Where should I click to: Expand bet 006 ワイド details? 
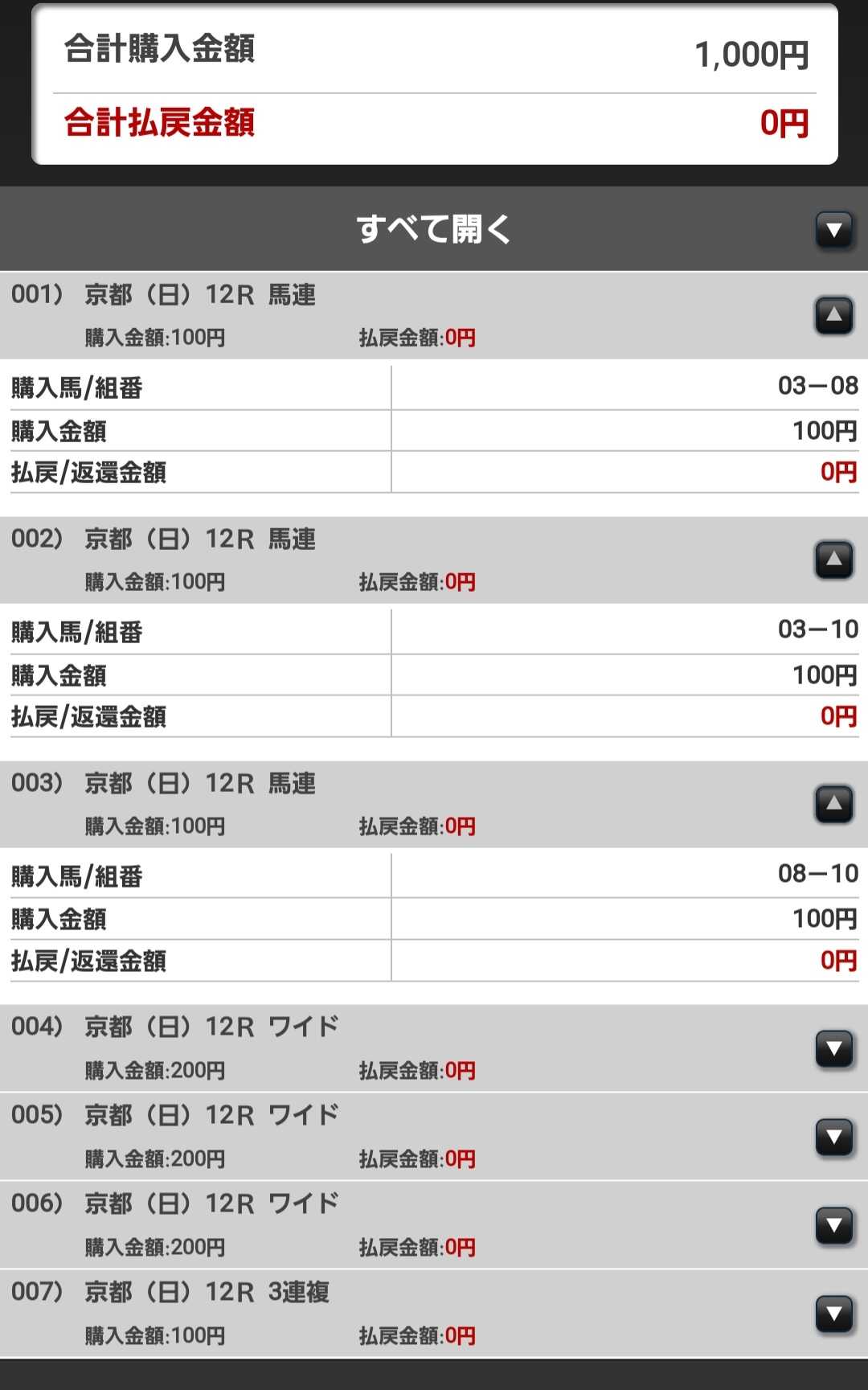(x=834, y=1225)
